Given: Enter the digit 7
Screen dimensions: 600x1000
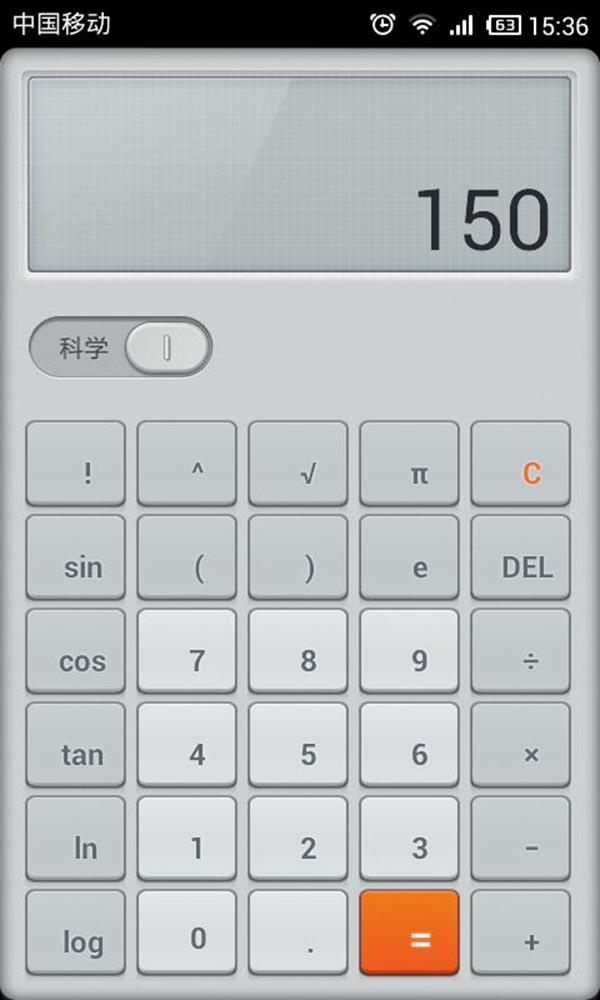Looking at the screenshot, I should pos(187,651).
